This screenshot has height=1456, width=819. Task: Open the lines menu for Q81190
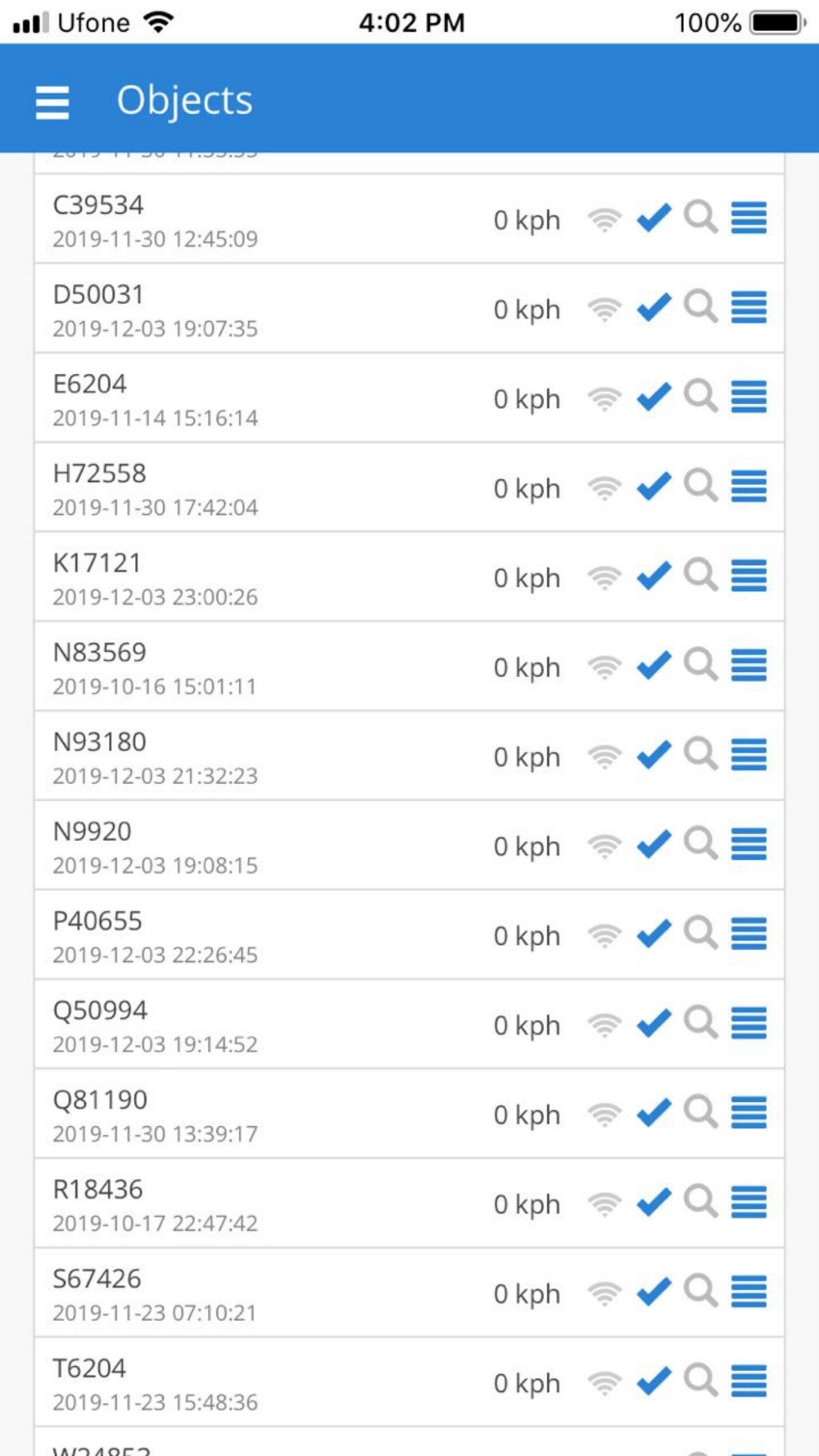coord(749,1113)
